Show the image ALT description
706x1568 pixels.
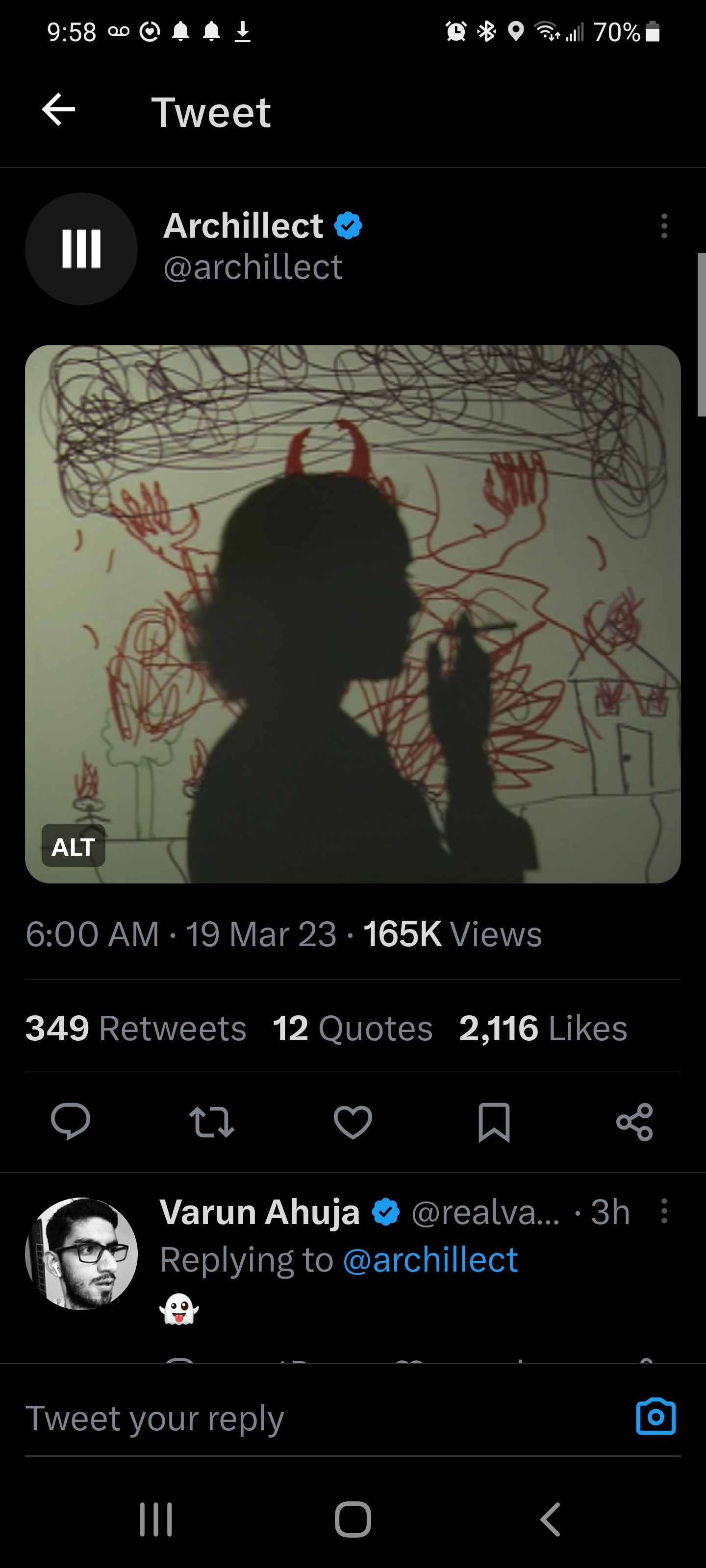click(73, 846)
